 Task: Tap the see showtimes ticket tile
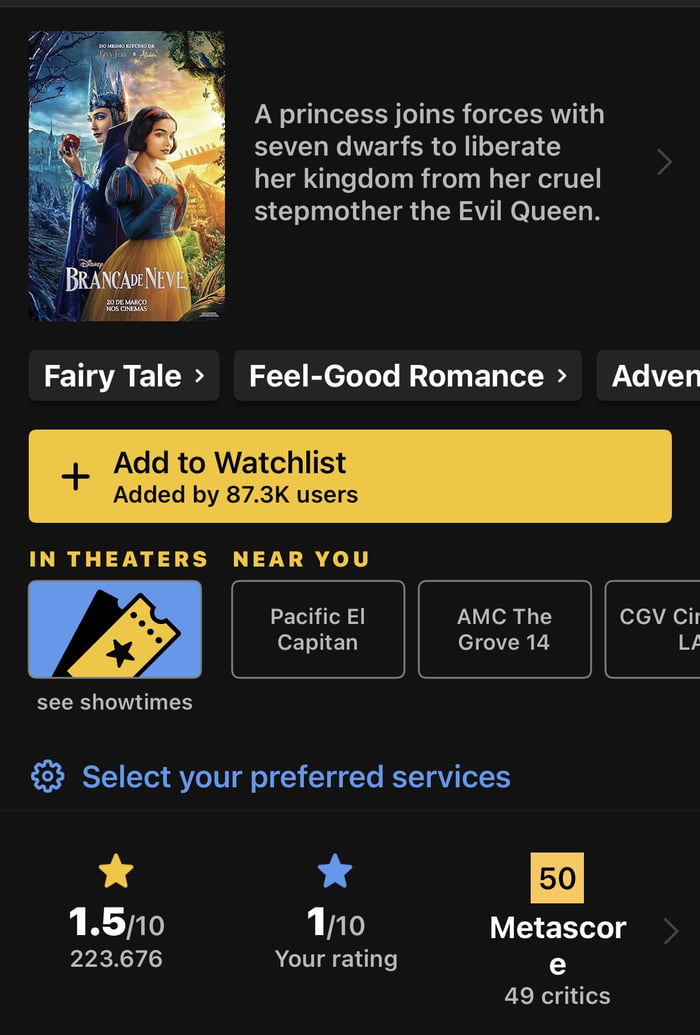click(x=115, y=629)
